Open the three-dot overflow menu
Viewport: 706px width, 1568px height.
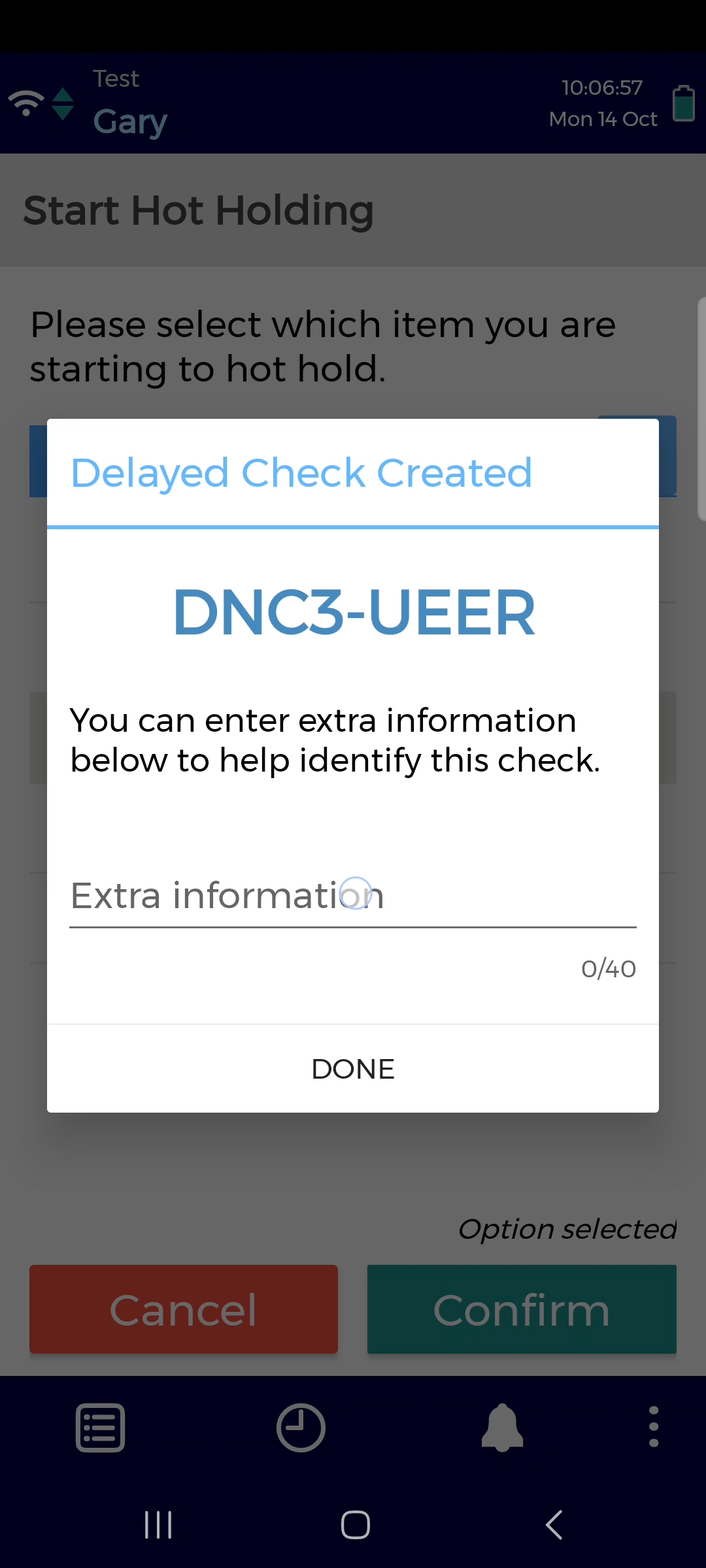pyautogui.click(x=653, y=1426)
